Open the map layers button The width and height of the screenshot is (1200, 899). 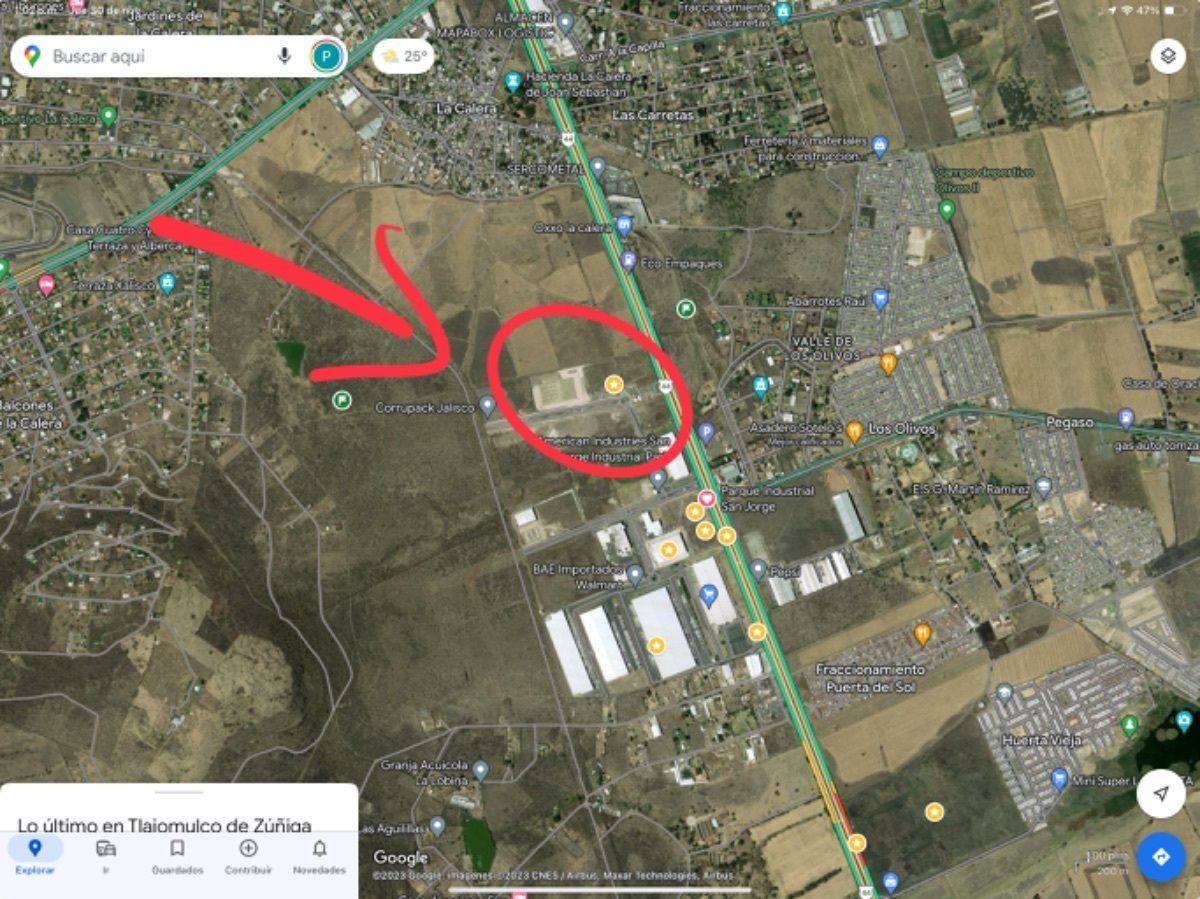(x=1167, y=56)
